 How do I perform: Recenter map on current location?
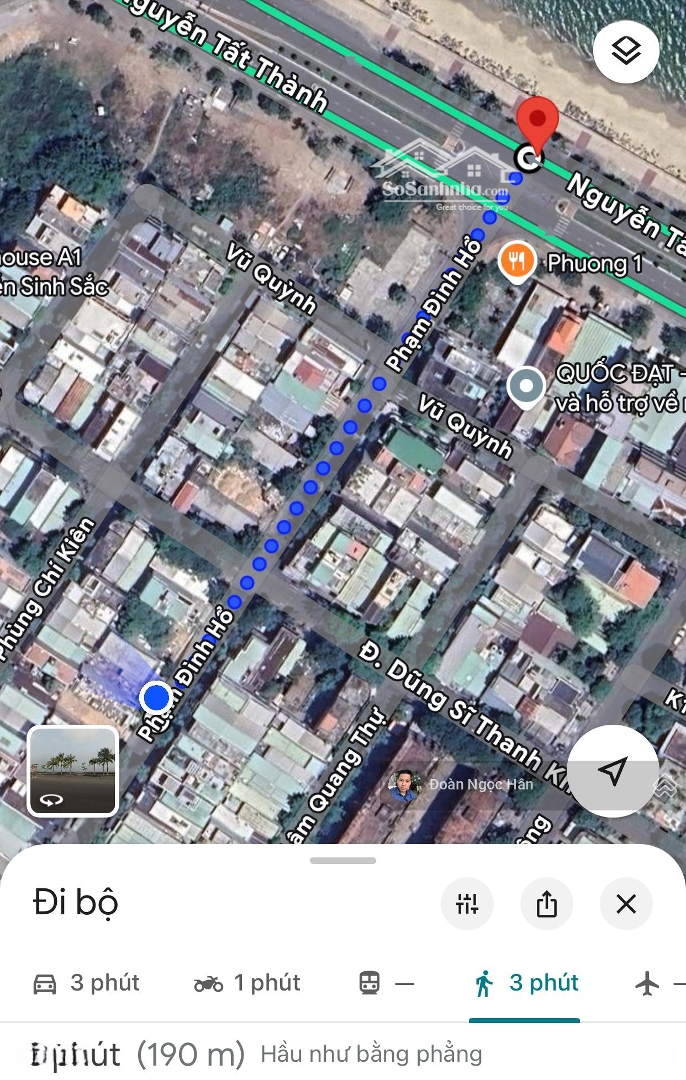click(613, 771)
